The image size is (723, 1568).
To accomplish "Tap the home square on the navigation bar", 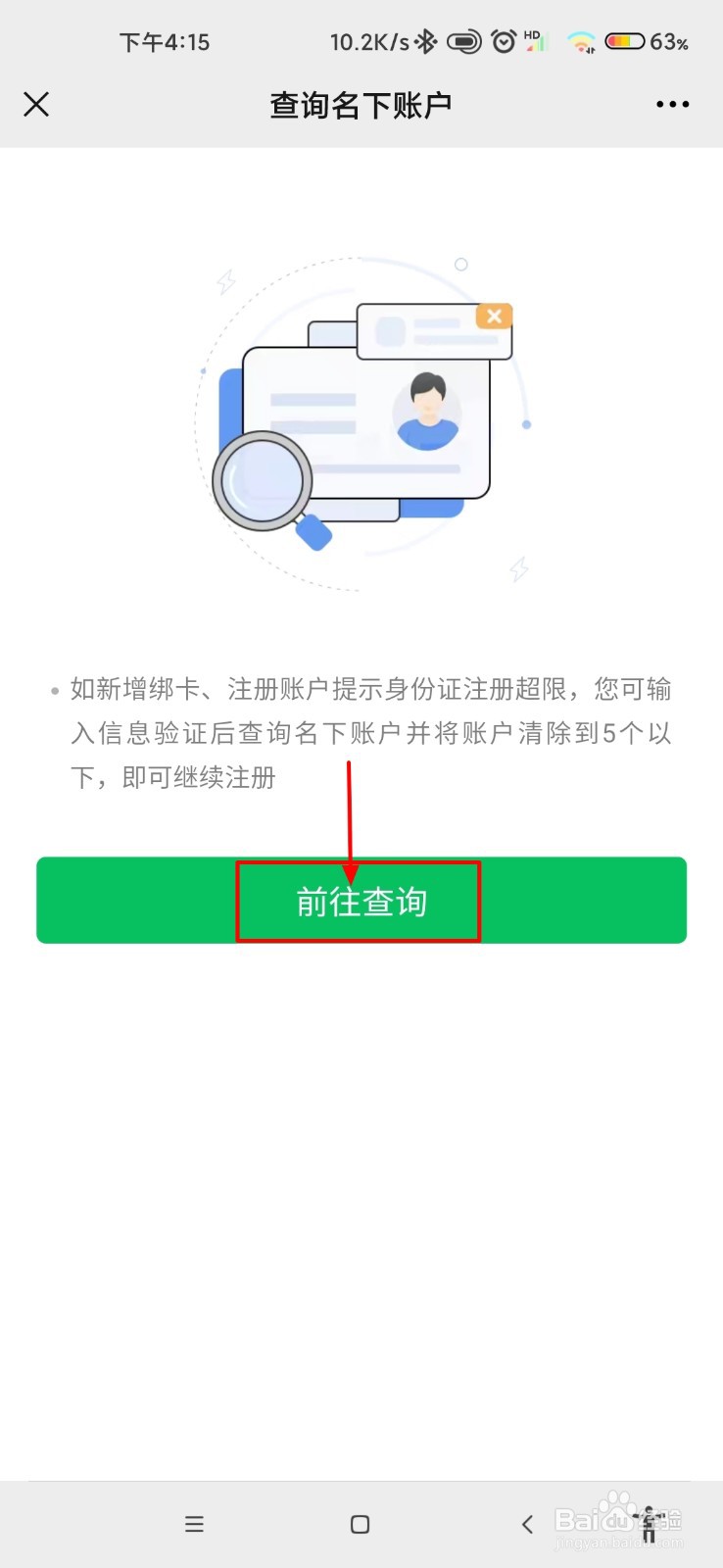I will point(360,1524).
